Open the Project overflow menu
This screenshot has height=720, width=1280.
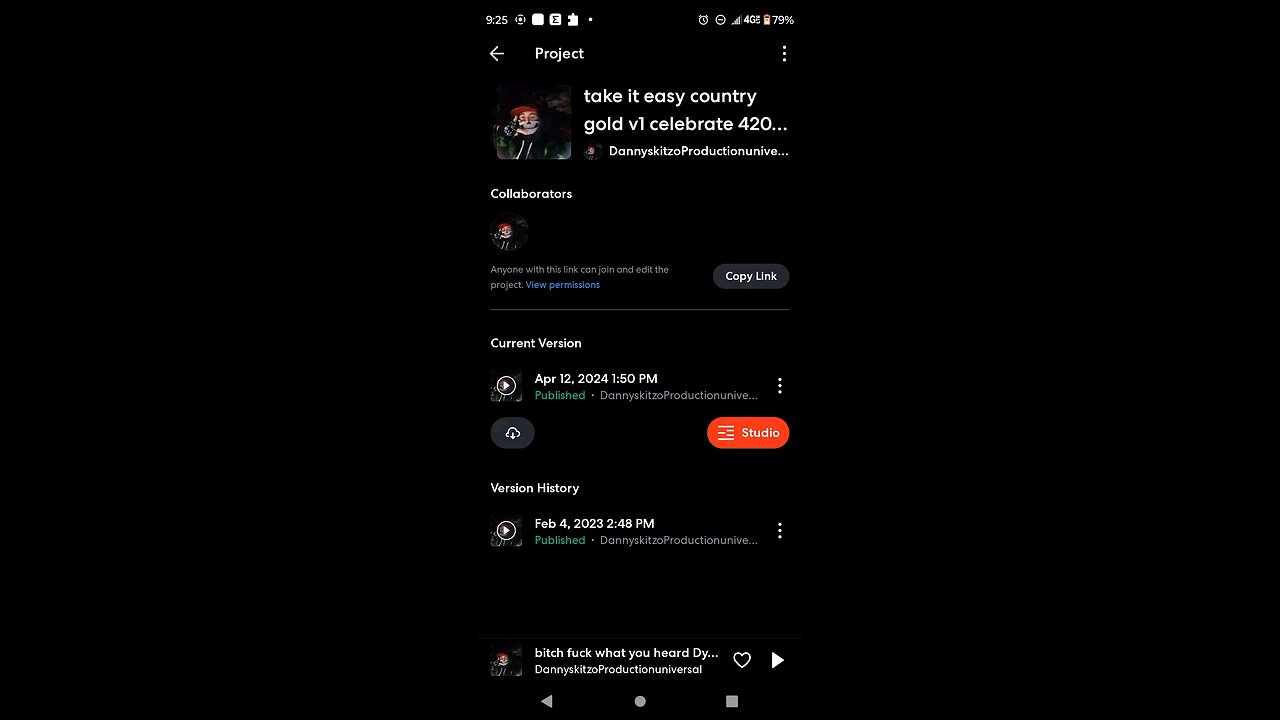click(784, 54)
